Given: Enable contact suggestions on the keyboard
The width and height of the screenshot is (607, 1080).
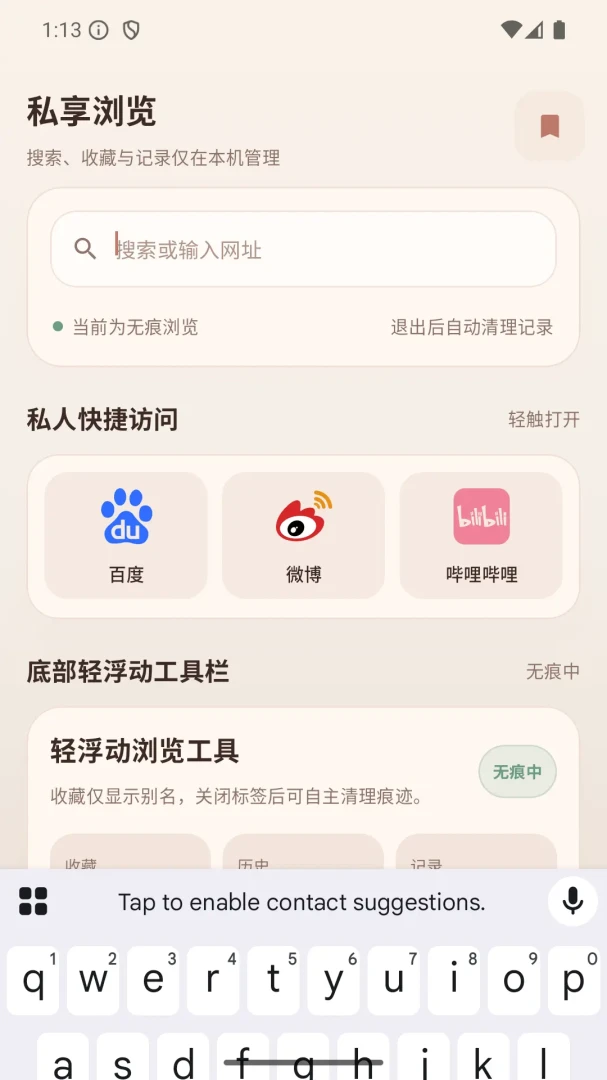Looking at the screenshot, I should (302, 902).
